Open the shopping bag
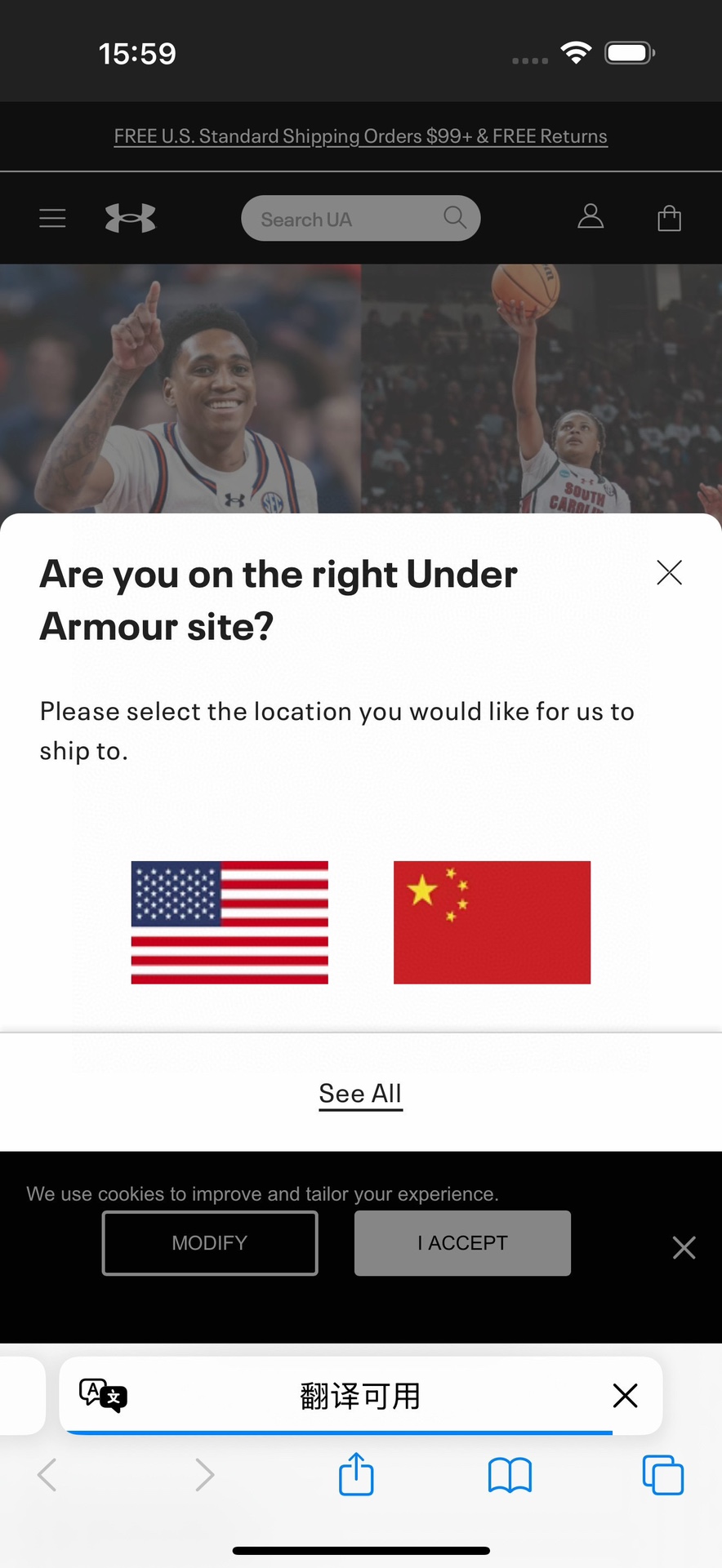 (669, 218)
